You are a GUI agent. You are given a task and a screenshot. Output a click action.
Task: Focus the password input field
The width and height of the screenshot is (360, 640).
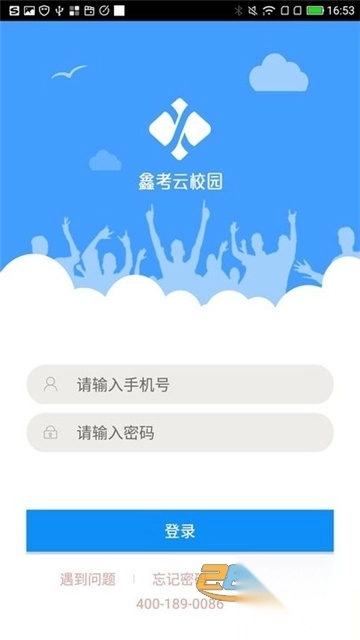click(x=180, y=433)
